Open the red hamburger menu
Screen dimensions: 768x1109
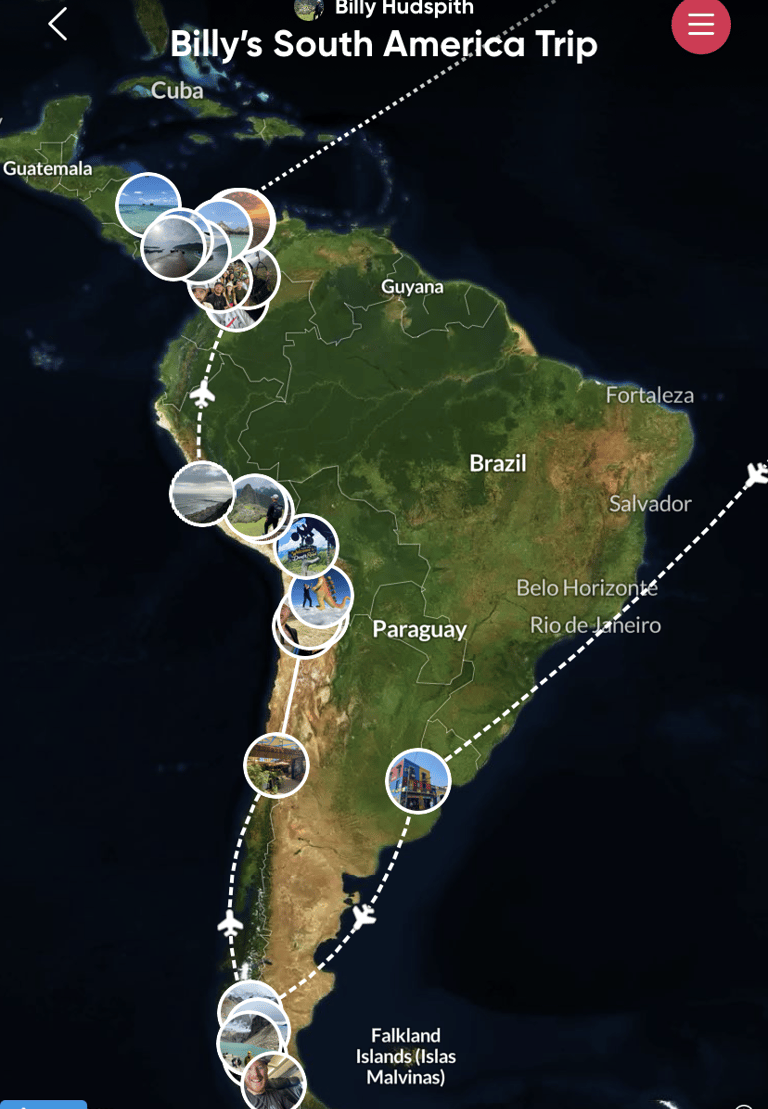(701, 25)
